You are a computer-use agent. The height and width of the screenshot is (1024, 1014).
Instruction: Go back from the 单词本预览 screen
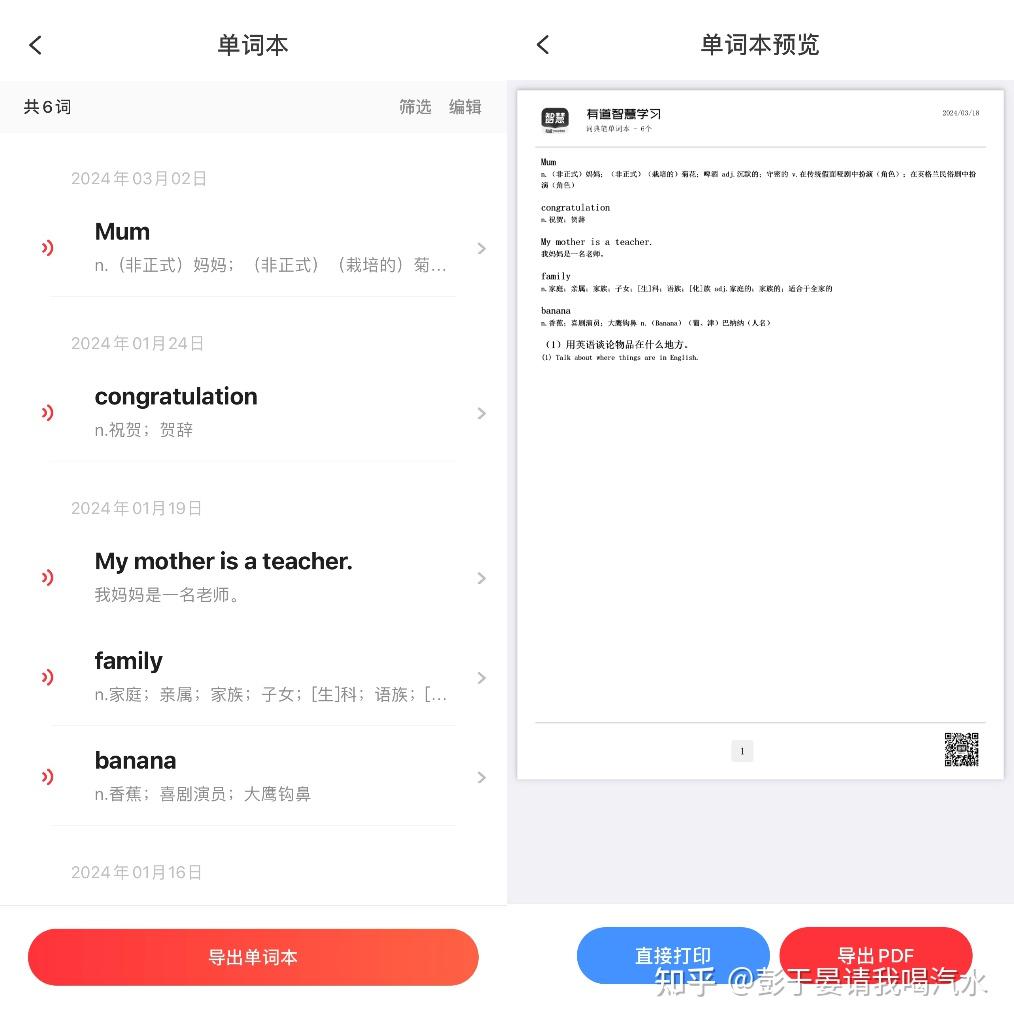coord(543,45)
